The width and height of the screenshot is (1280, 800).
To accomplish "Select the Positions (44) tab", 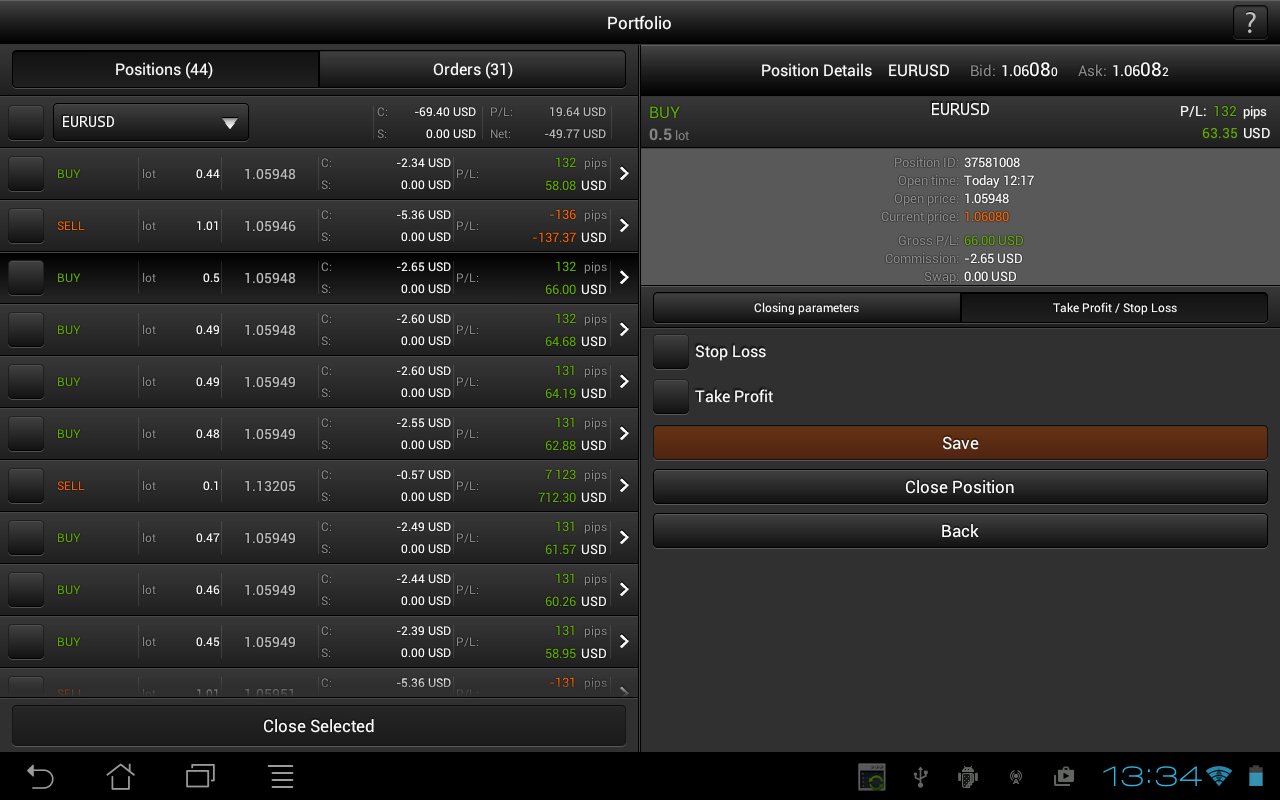I will click(x=165, y=70).
